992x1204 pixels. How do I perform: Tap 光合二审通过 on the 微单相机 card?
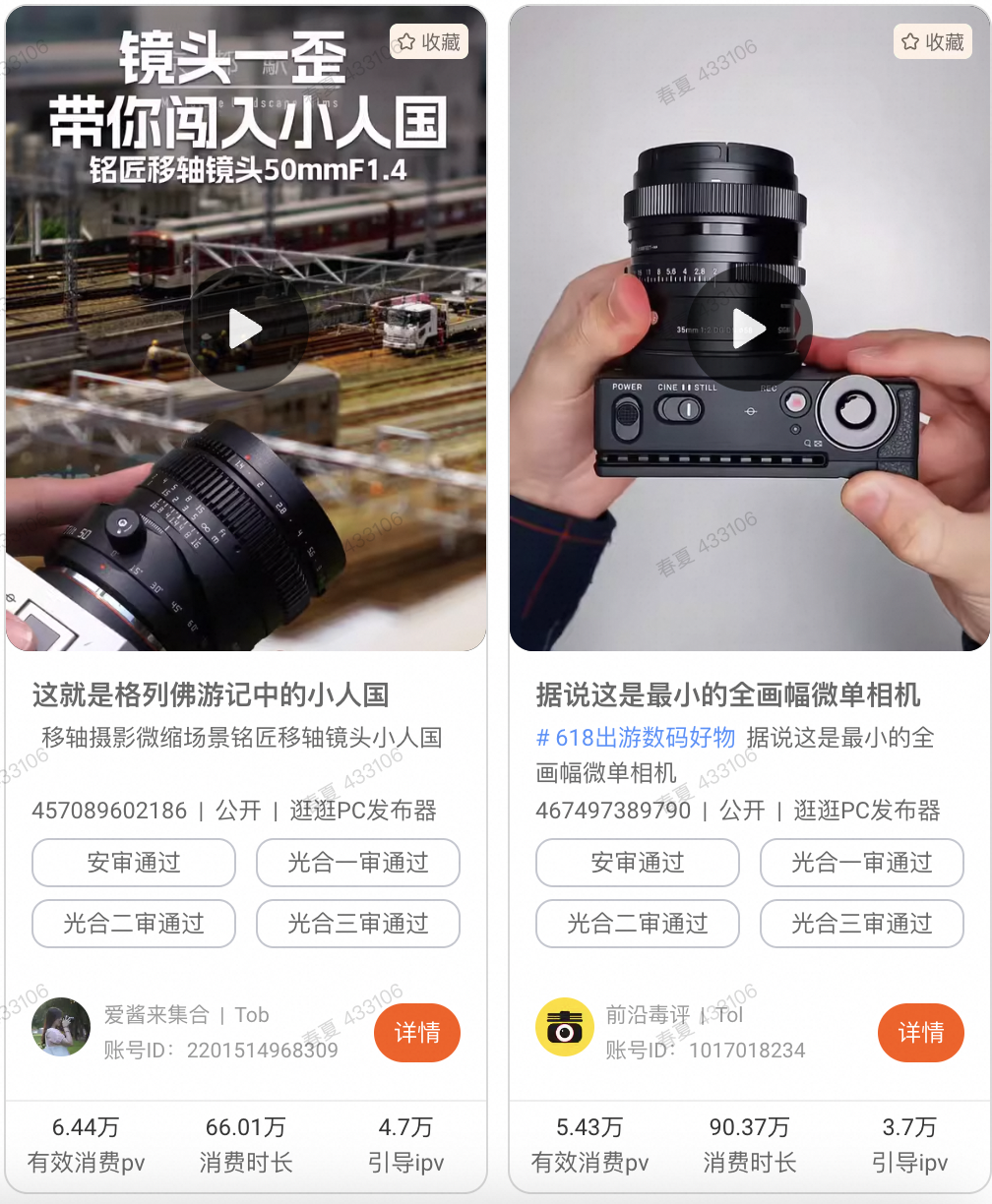coord(638,924)
